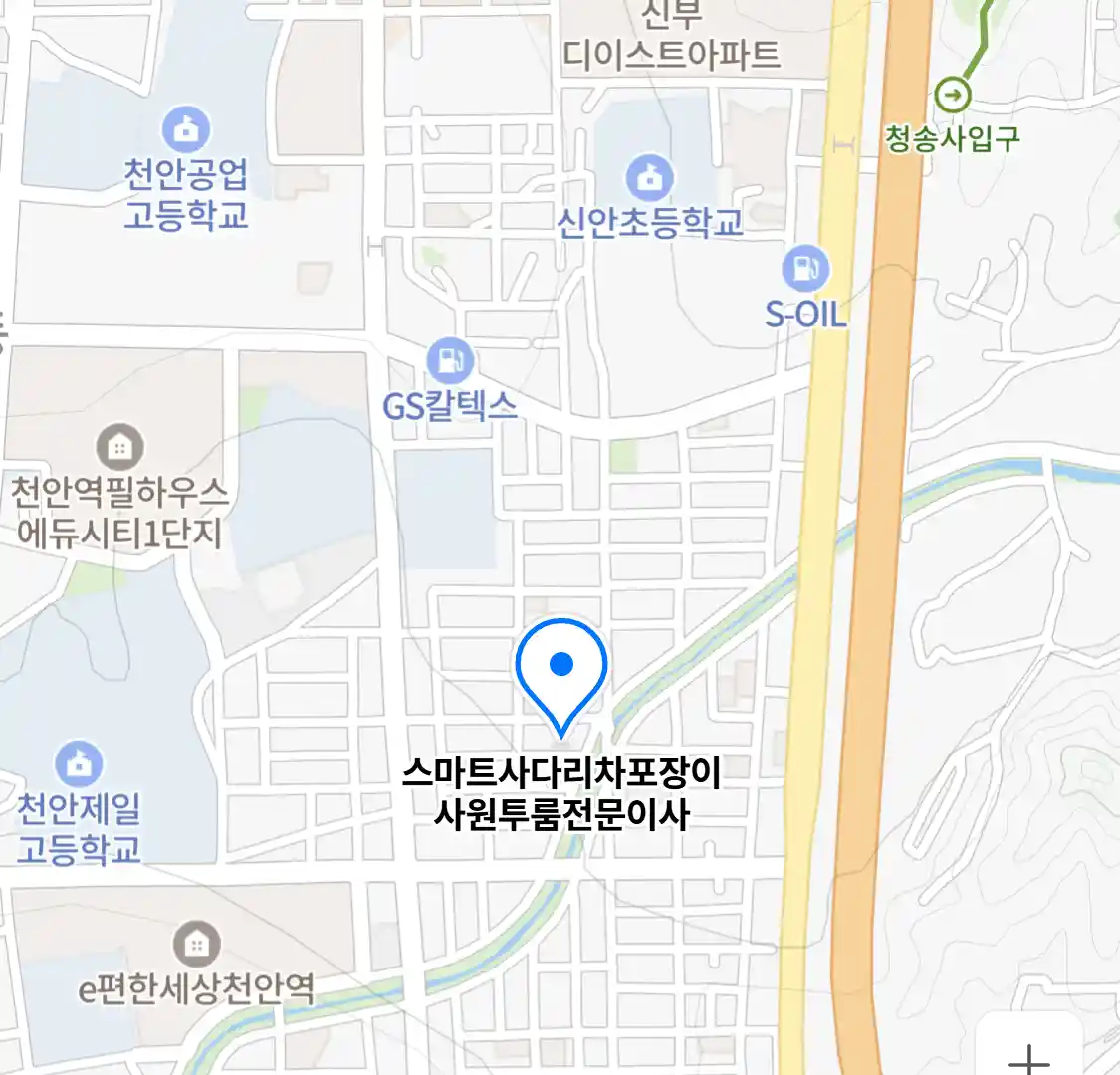Select 신안초등학교 school marker
The image size is (1120, 1075).
(649, 178)
